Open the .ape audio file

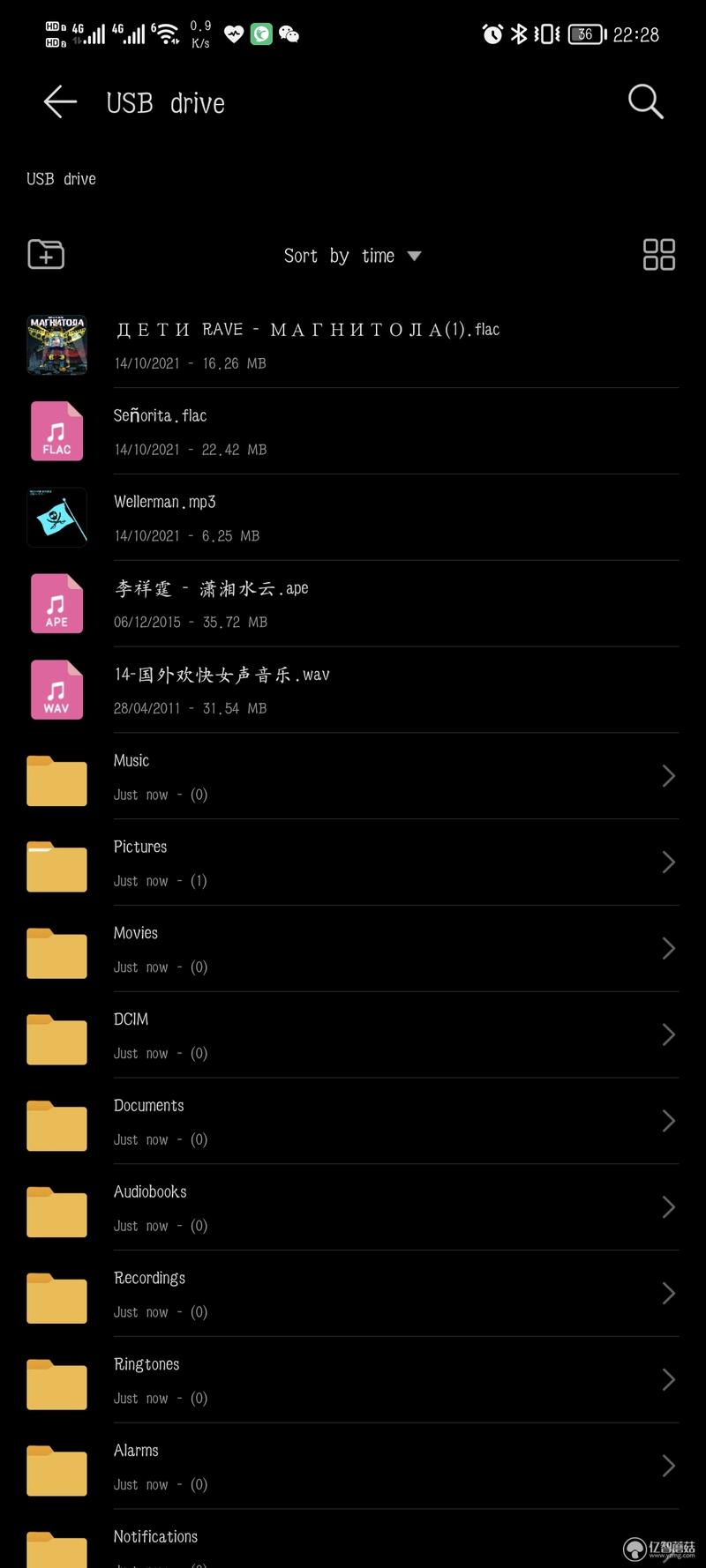353,604
